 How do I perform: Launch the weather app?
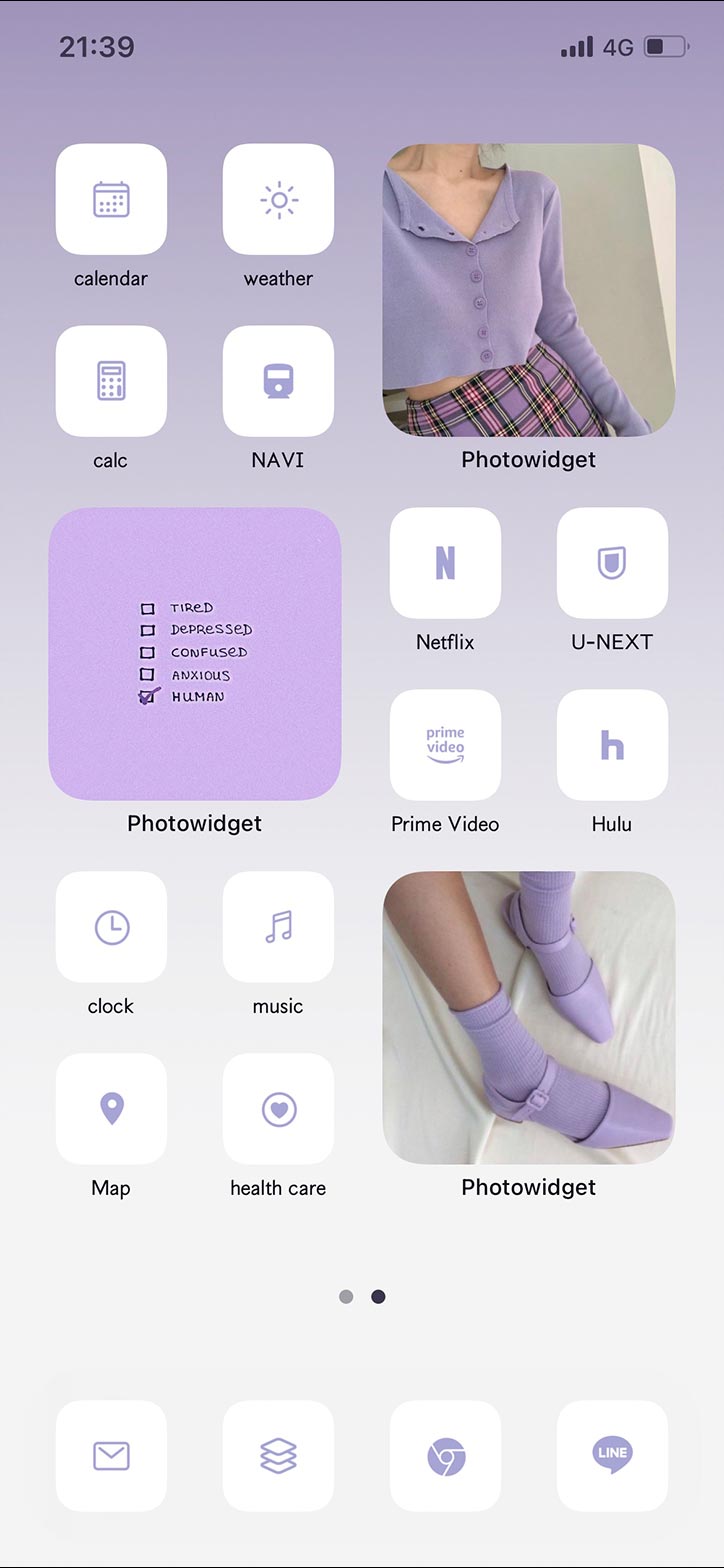(278, 199)
